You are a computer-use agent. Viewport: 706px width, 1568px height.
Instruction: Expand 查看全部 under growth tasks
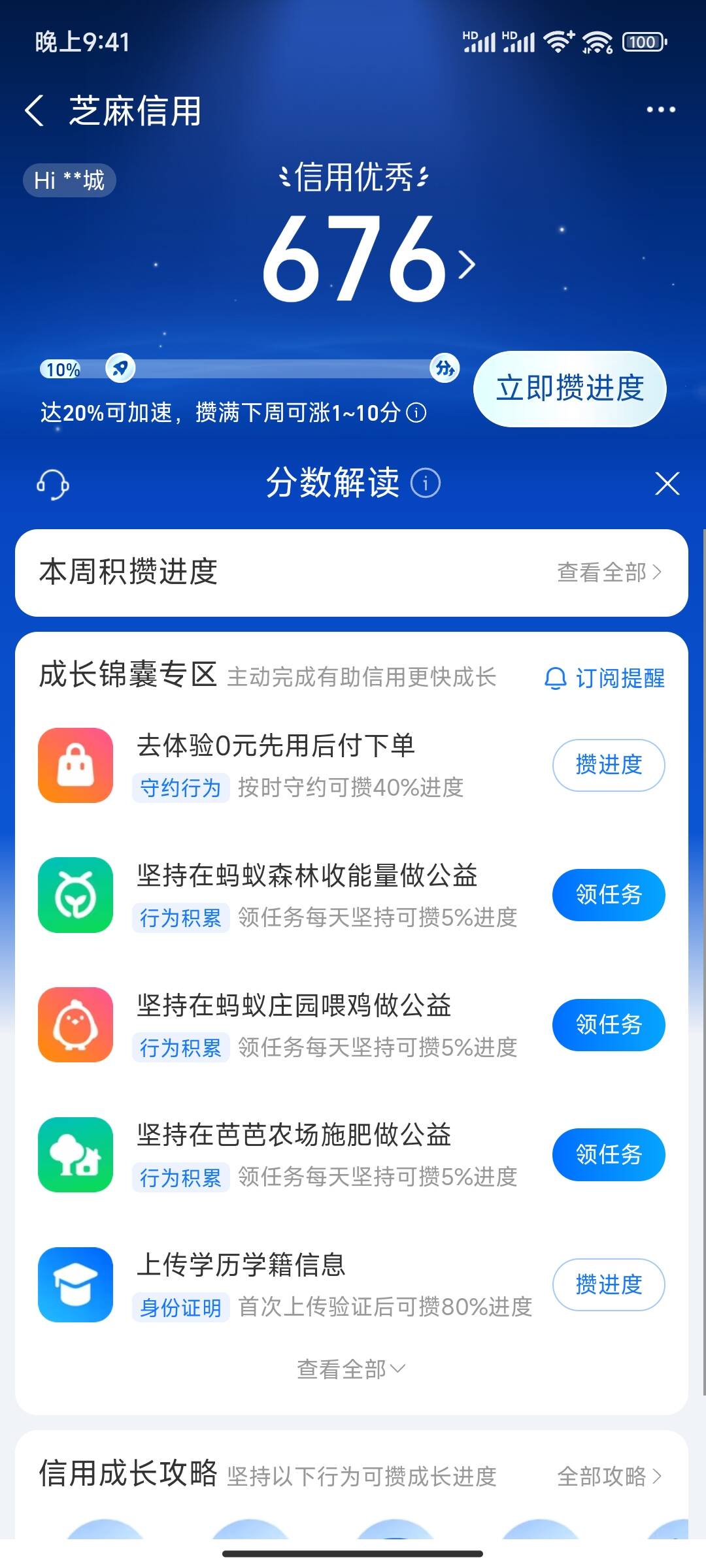point(352,1369)
